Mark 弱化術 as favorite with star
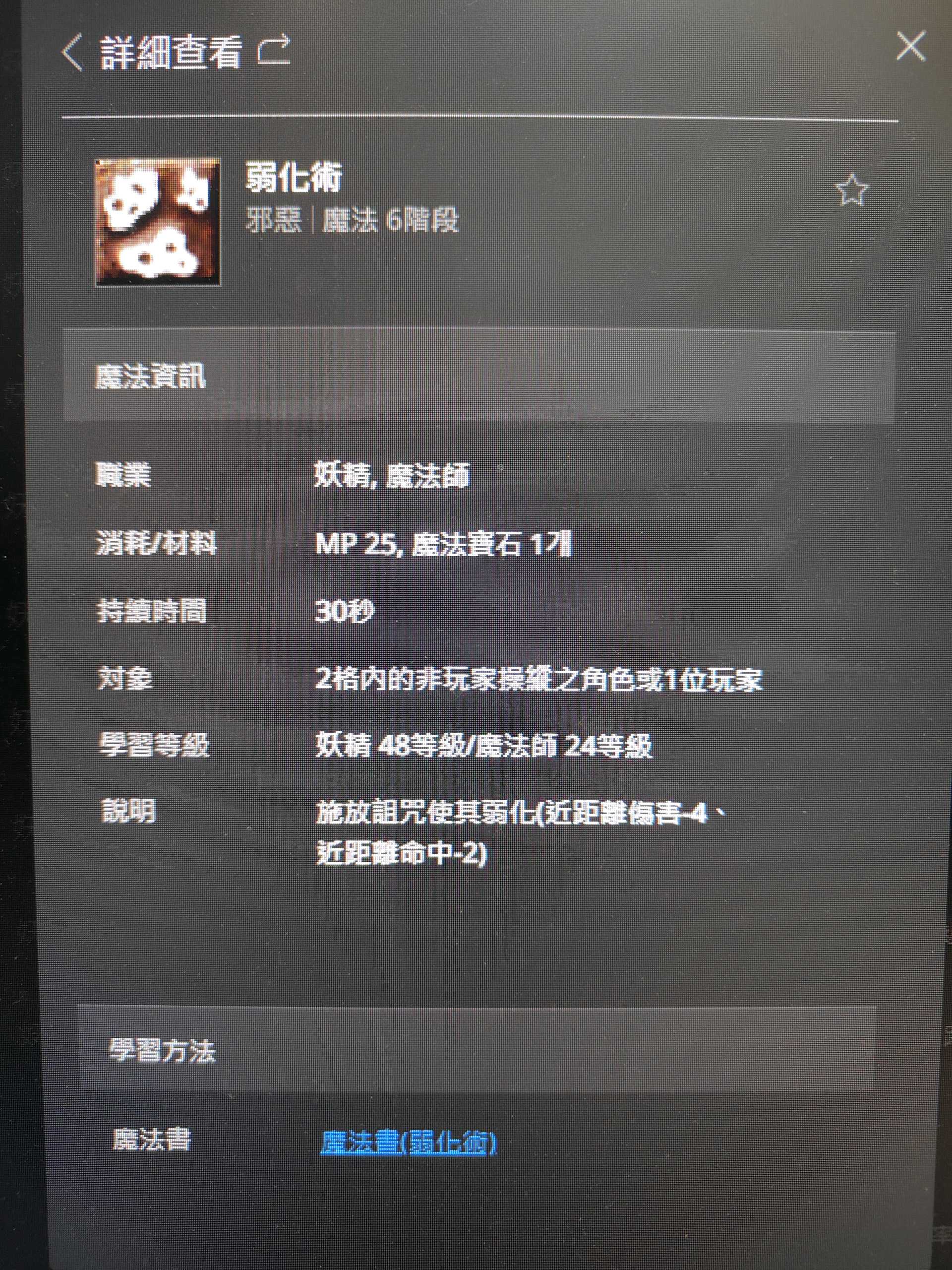952x1270 pixels. (x=851, y=190)
